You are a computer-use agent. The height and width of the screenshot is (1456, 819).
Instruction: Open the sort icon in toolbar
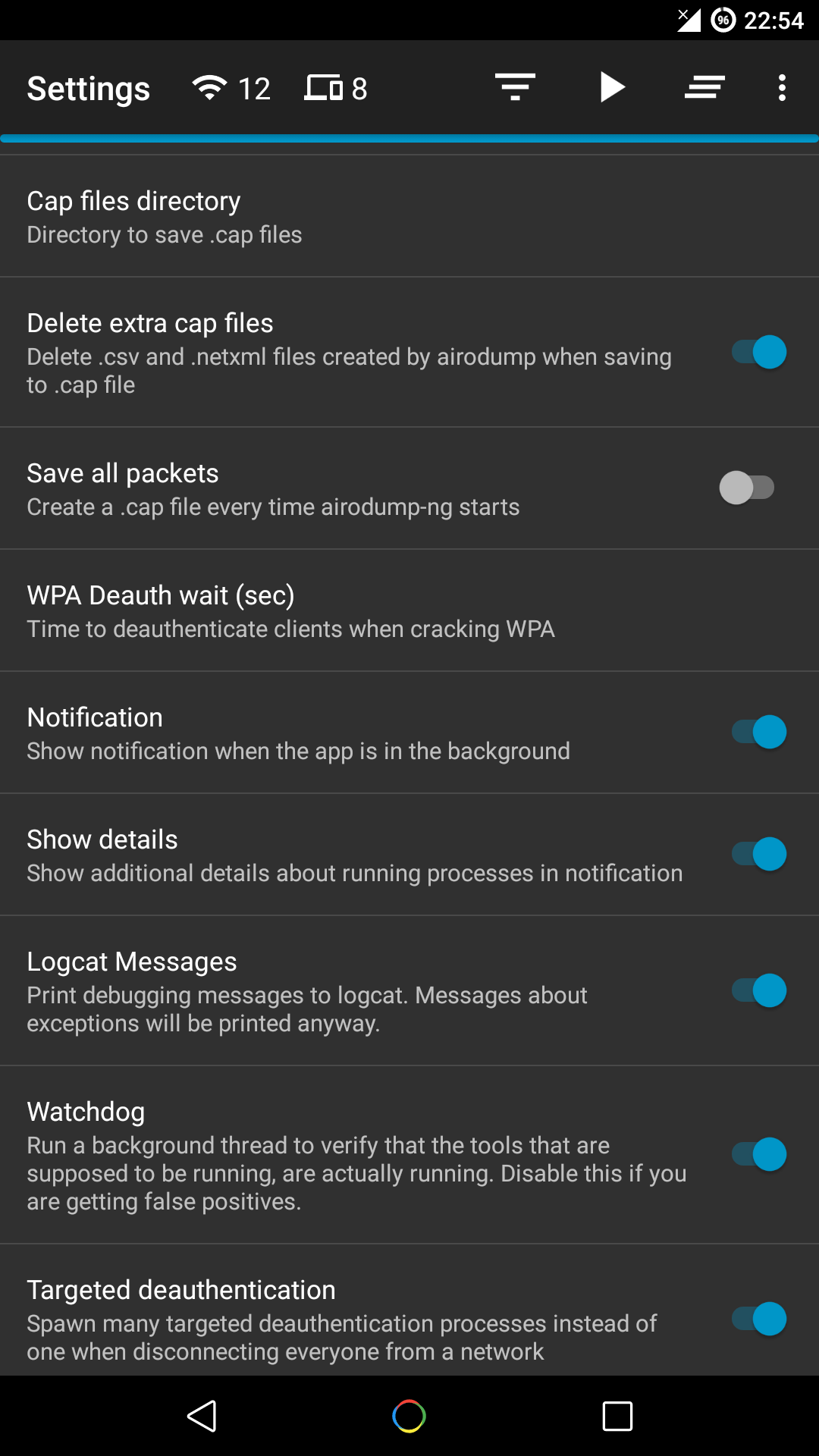tap(704, 87)
